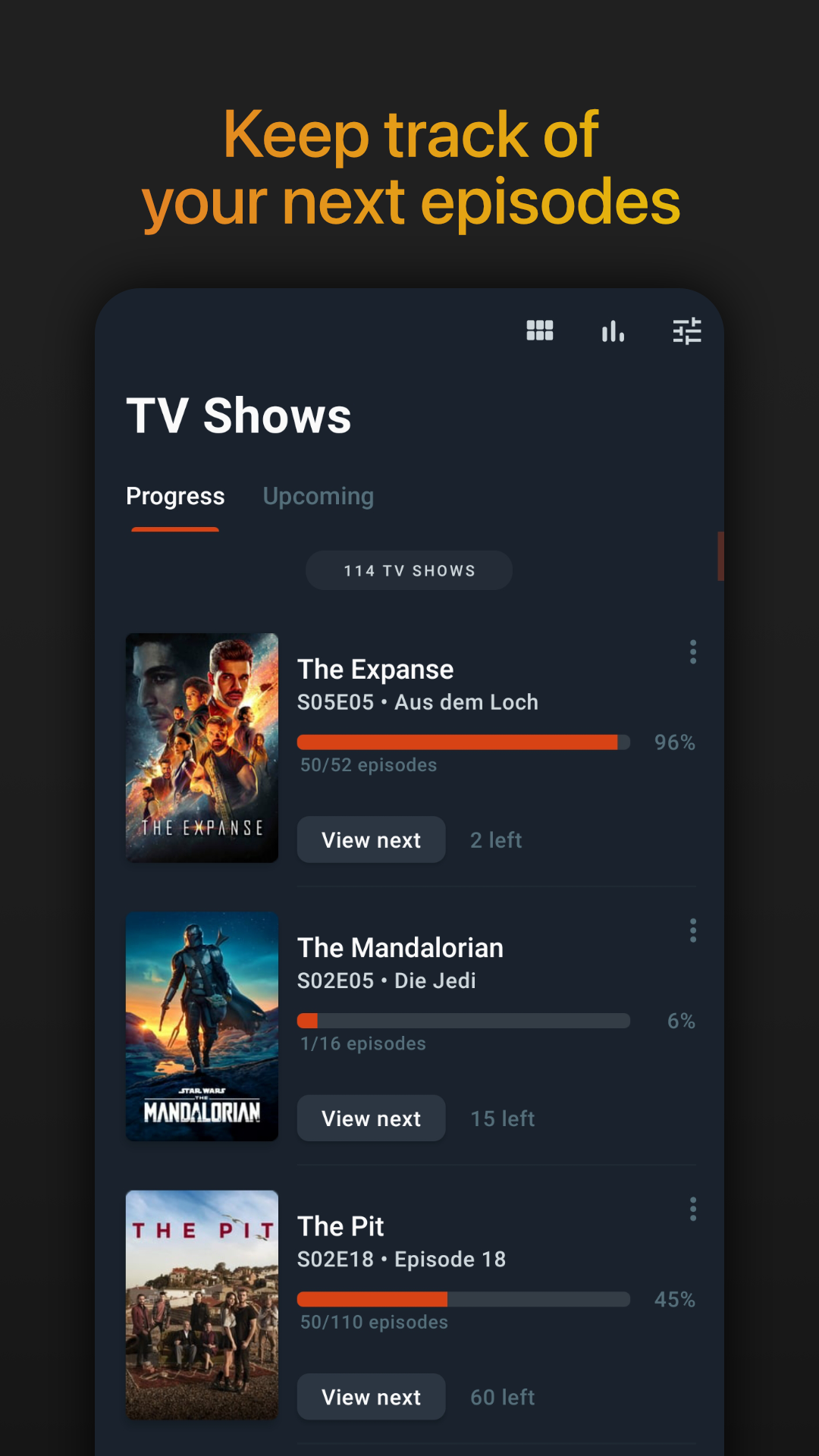Screen dimensions: 819x1456
Task: Open overflow menu for The Pit
Action: 692,1208
